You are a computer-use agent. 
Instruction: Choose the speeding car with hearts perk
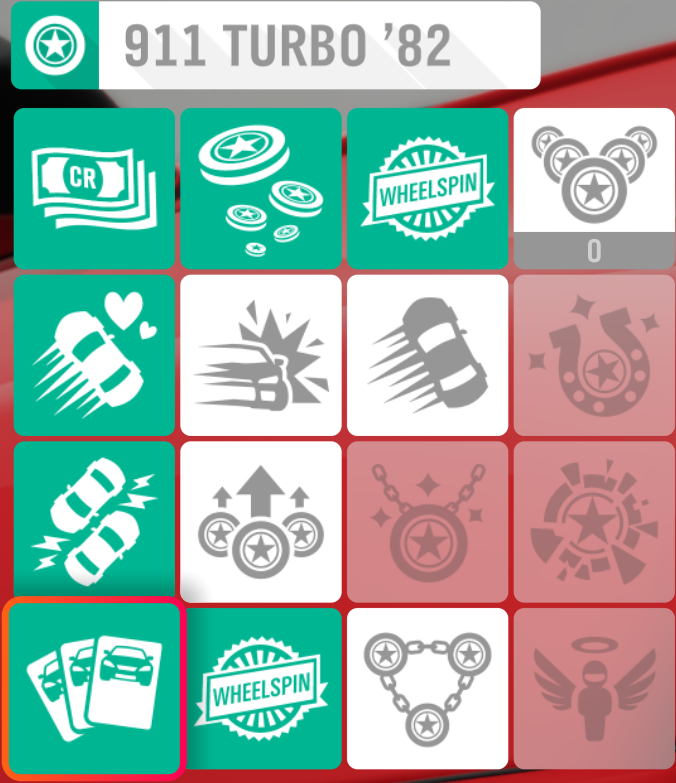pyautogui.click(x=94, y=355)
